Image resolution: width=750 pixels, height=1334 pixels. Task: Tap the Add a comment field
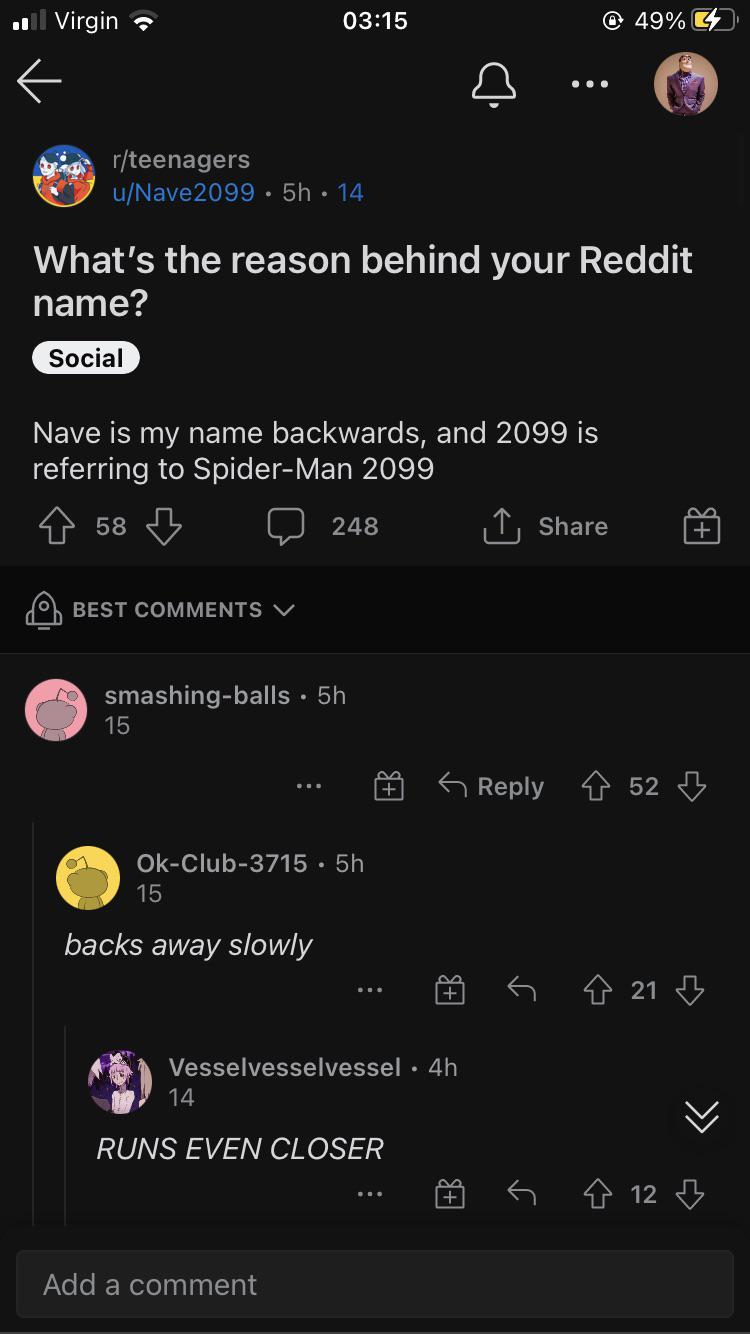tap(375, 1284)
